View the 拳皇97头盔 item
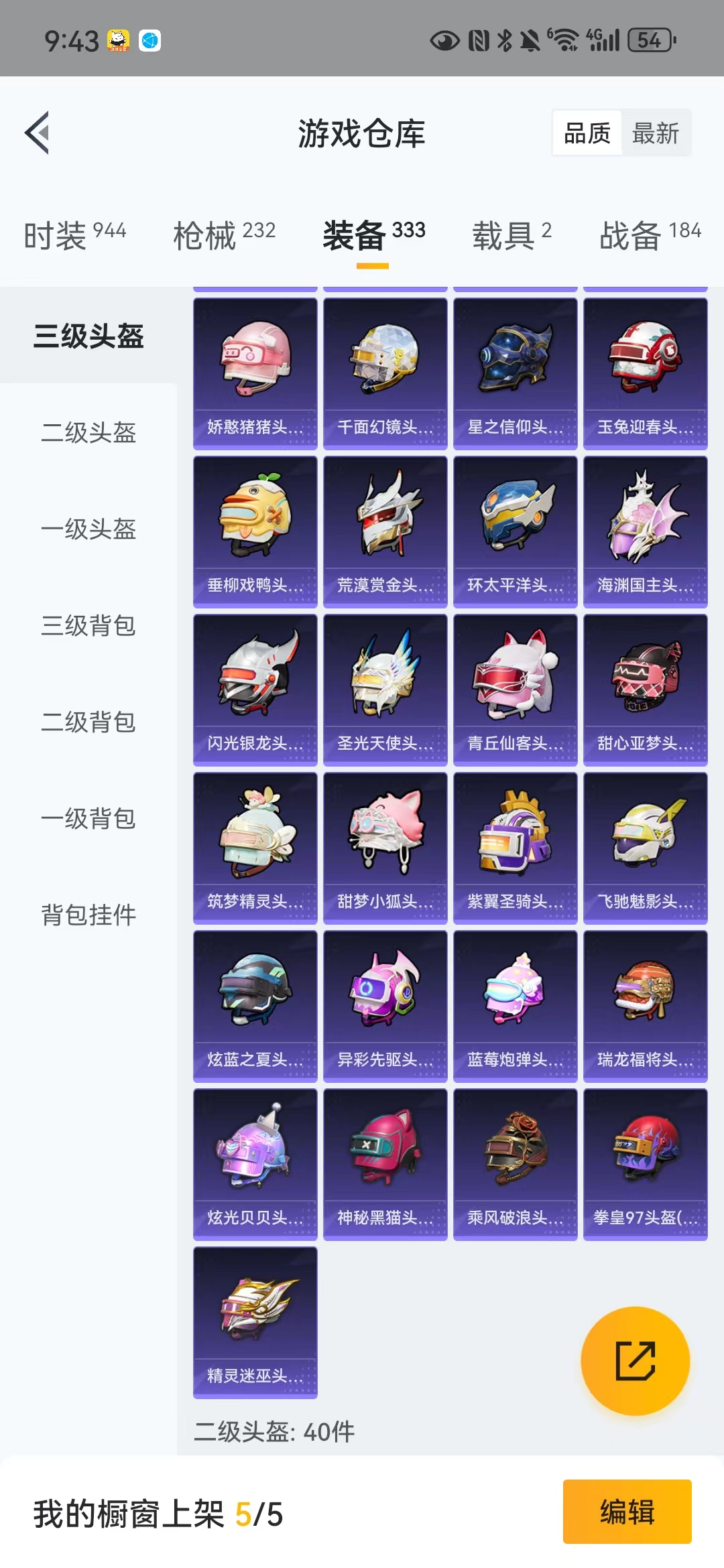Screen dimensions: 724x1568 point(645,1164)
